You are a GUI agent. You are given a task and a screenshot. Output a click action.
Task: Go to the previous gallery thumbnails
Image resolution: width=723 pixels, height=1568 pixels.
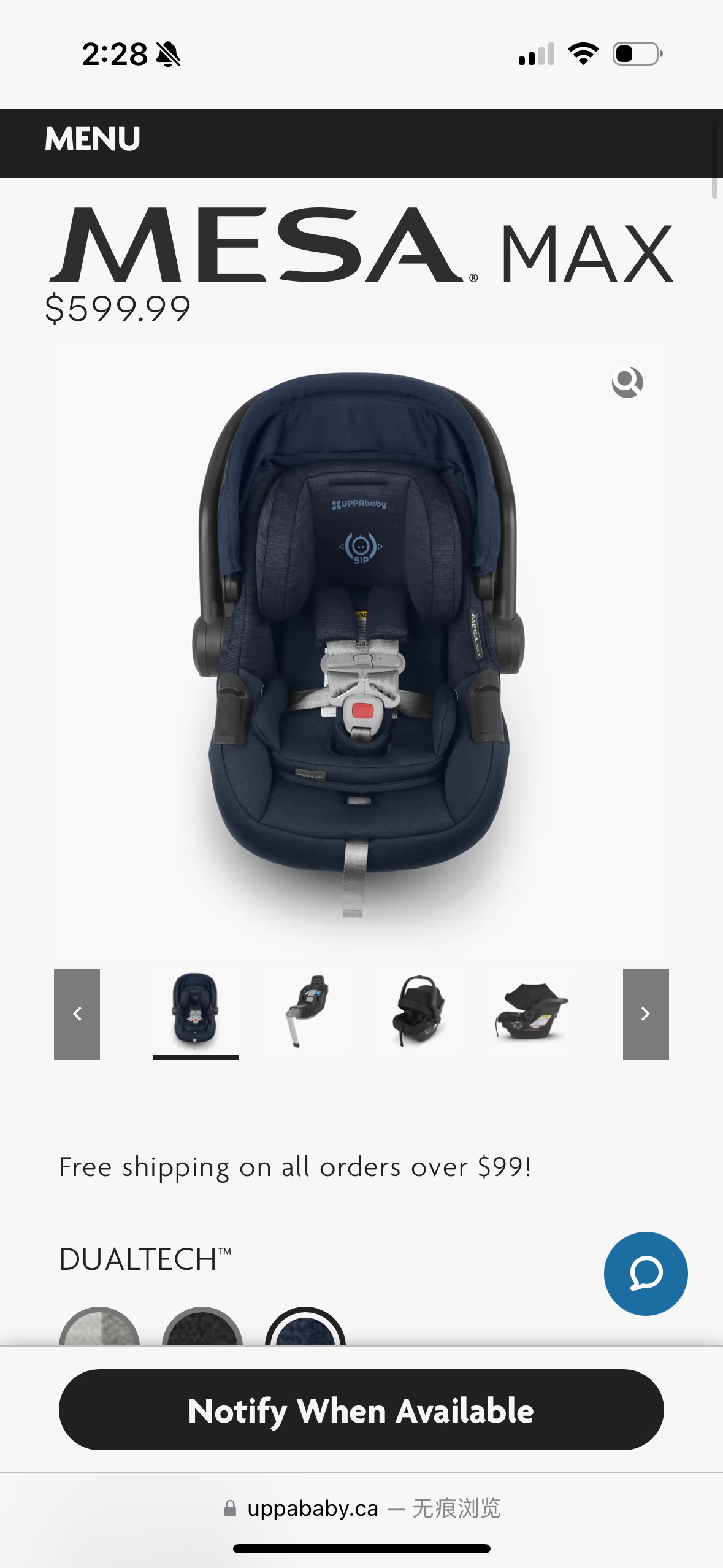[x=77, y=1013]
